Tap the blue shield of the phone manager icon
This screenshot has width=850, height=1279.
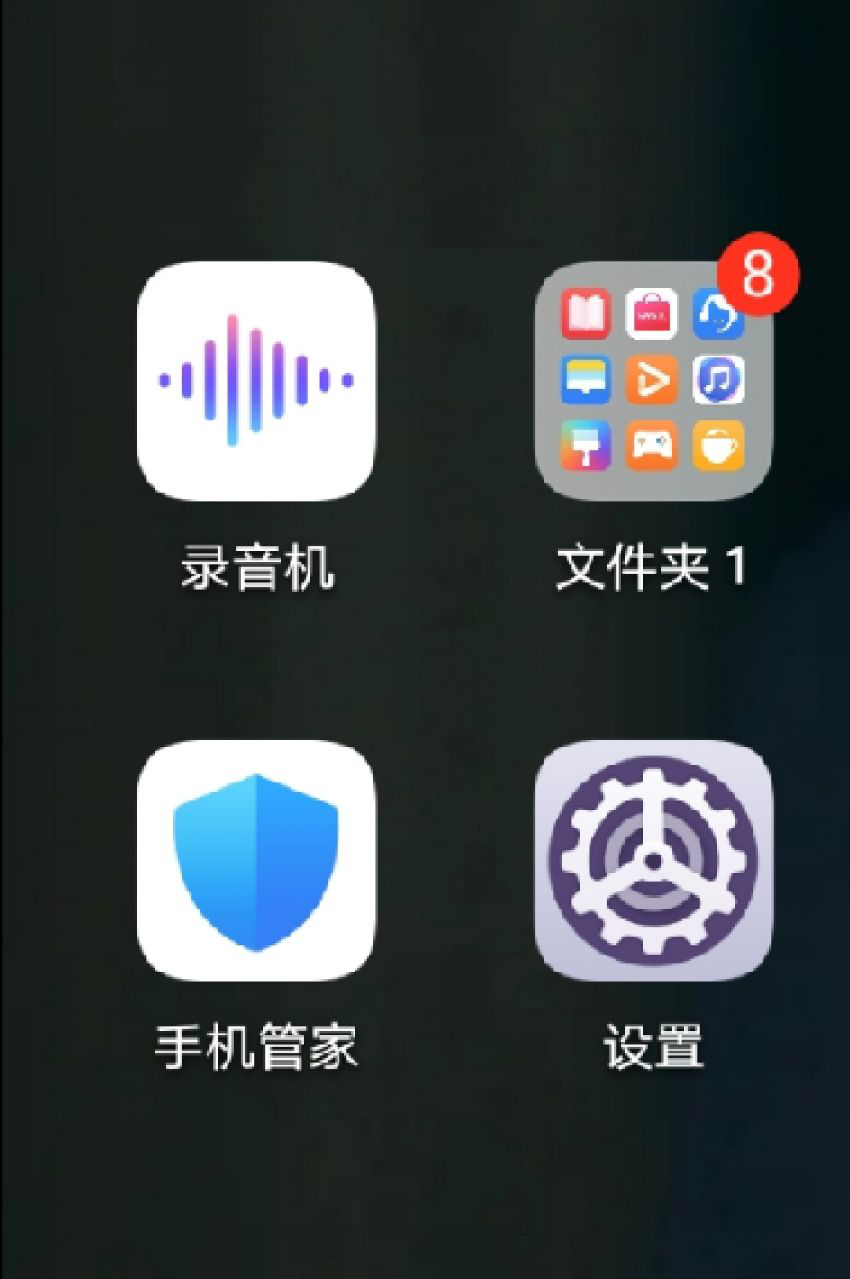253,862
